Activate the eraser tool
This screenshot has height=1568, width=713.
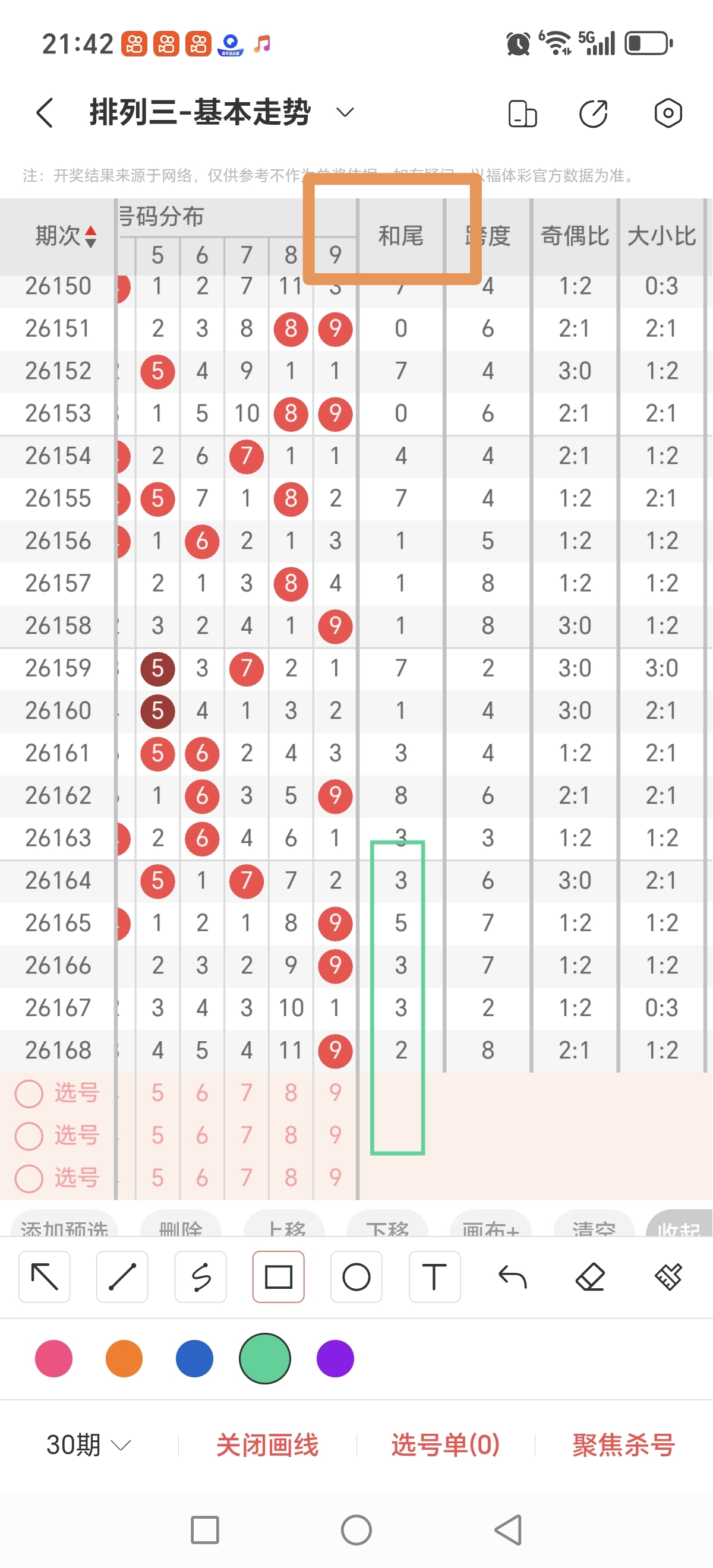(x=590, y=1276)
